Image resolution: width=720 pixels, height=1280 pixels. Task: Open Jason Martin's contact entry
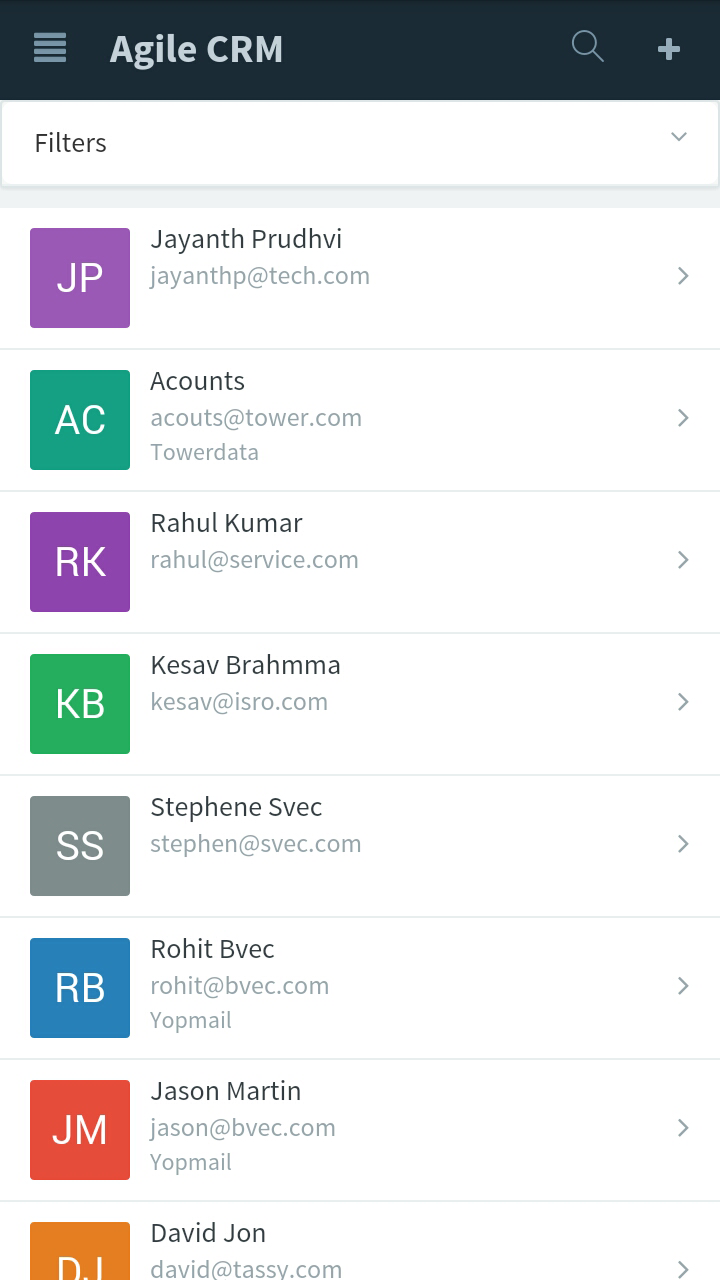(360, 1129)
